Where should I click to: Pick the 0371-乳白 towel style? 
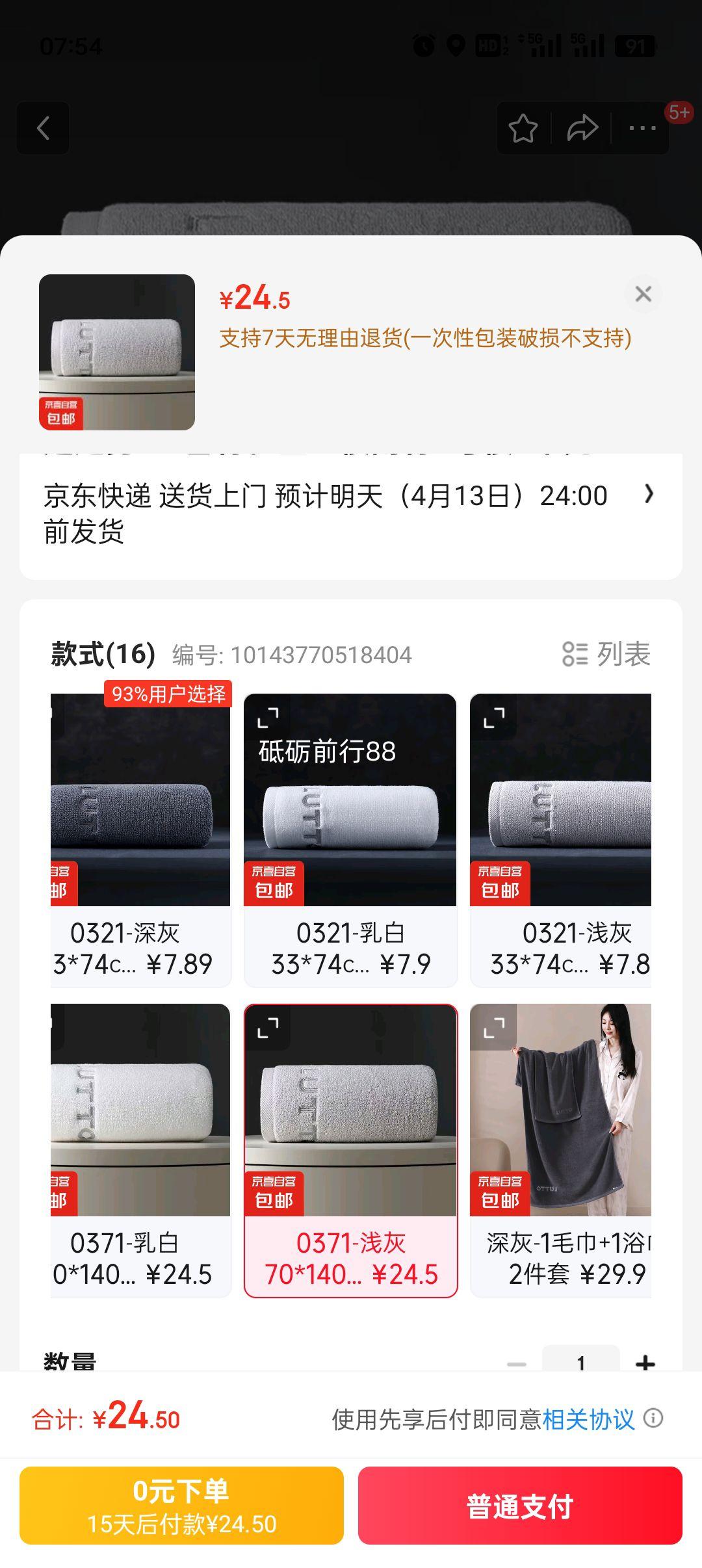(140, 1149)
